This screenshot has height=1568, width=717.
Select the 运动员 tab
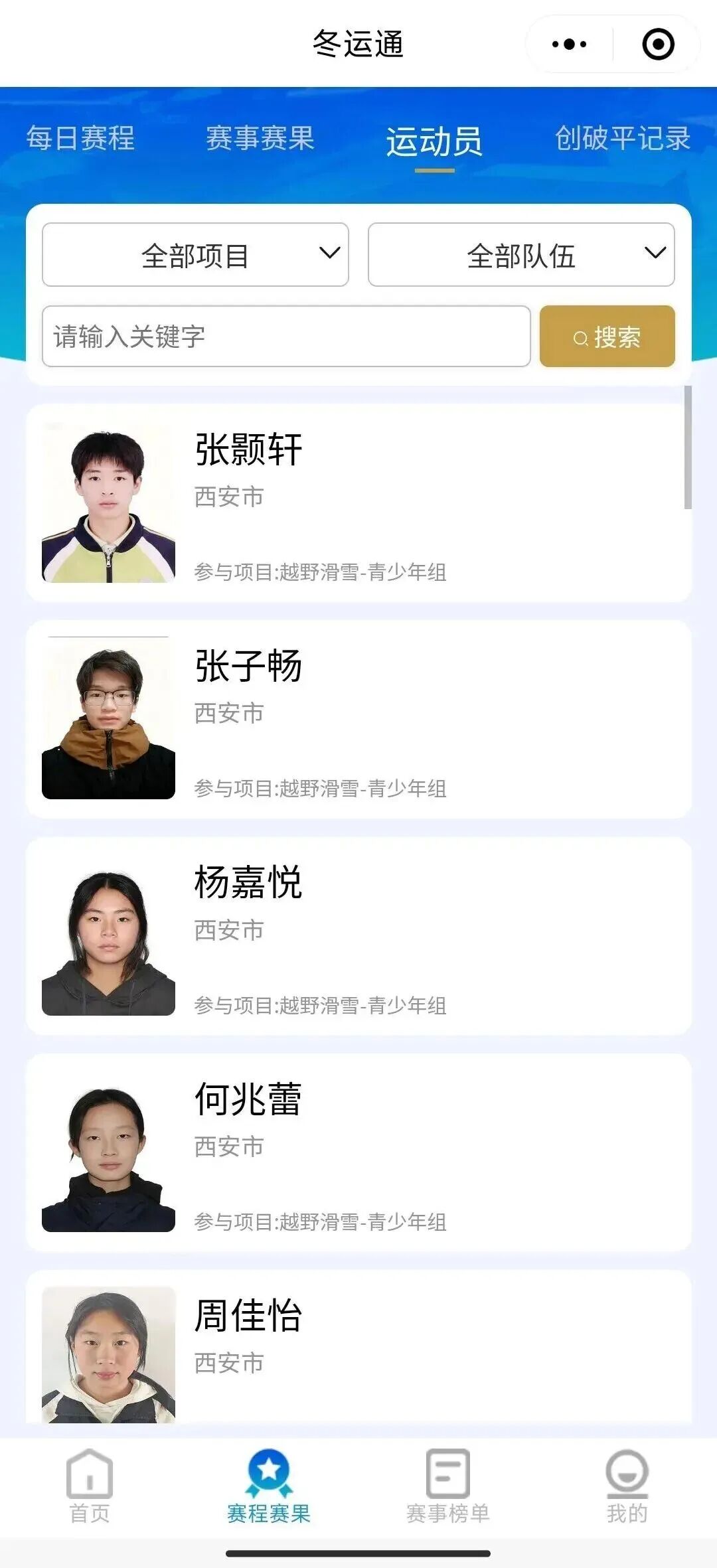(x=434, y=141)
